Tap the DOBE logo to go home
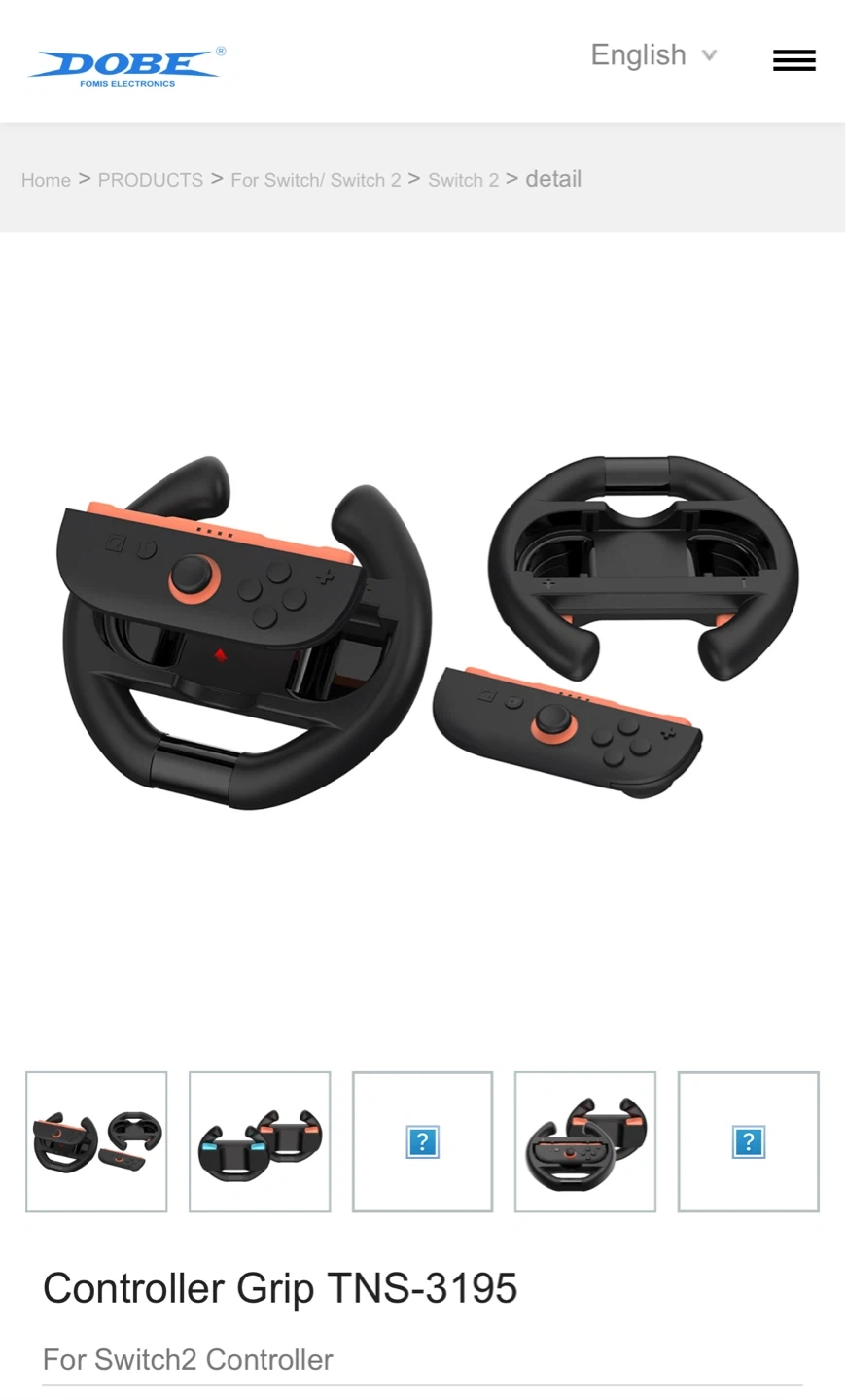This screenshot has height=1400, width=846. pos(126,66)
